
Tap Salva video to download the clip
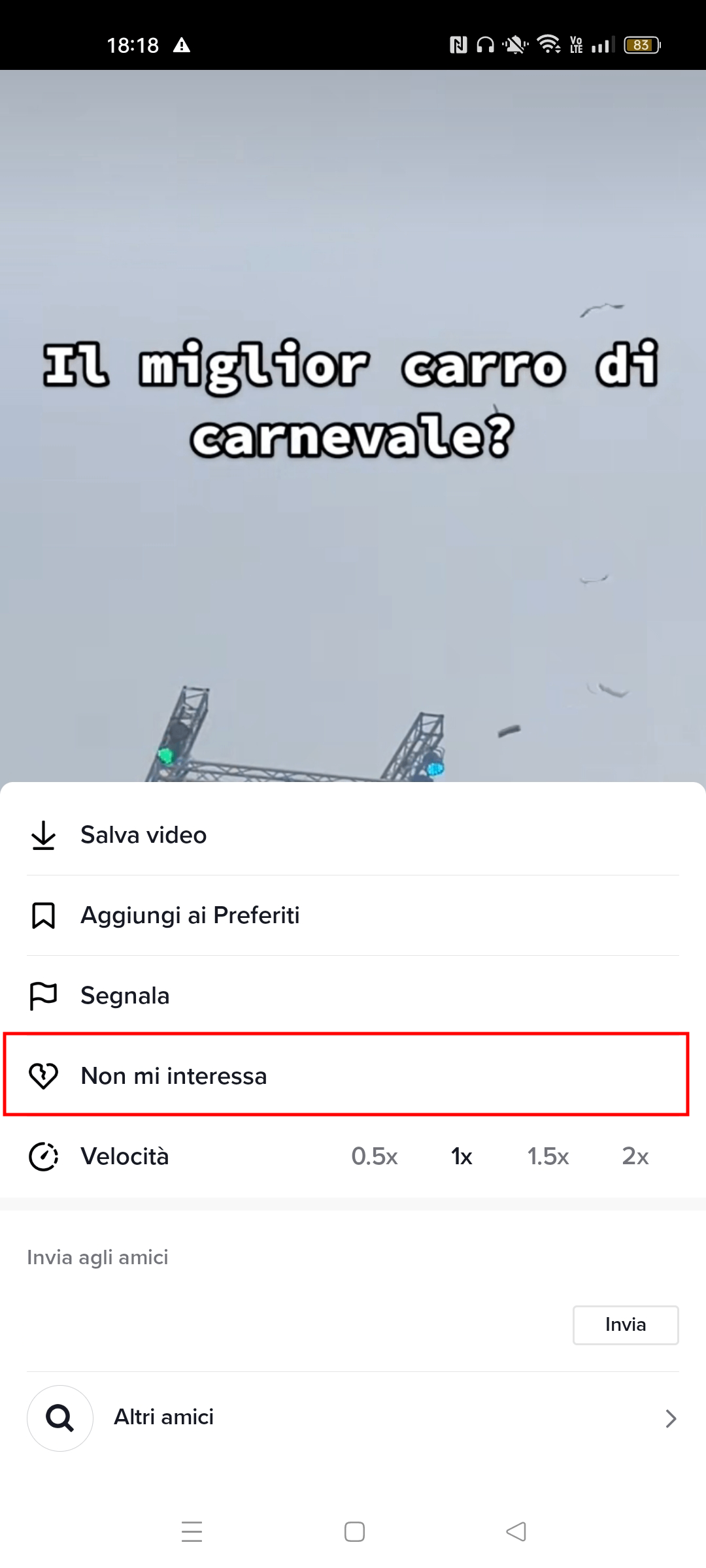click(143, 836)
